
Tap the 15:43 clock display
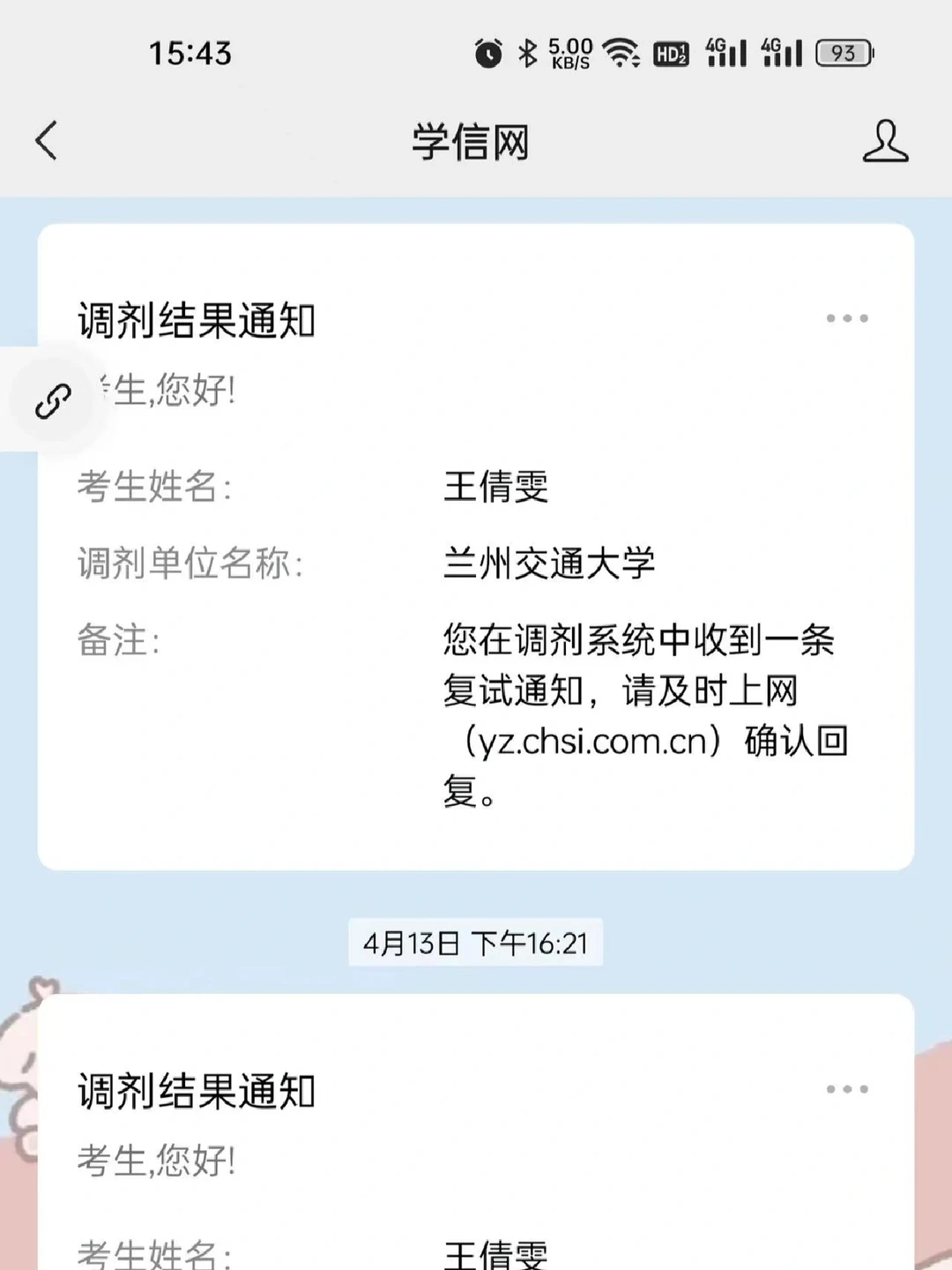coord(190,55)
